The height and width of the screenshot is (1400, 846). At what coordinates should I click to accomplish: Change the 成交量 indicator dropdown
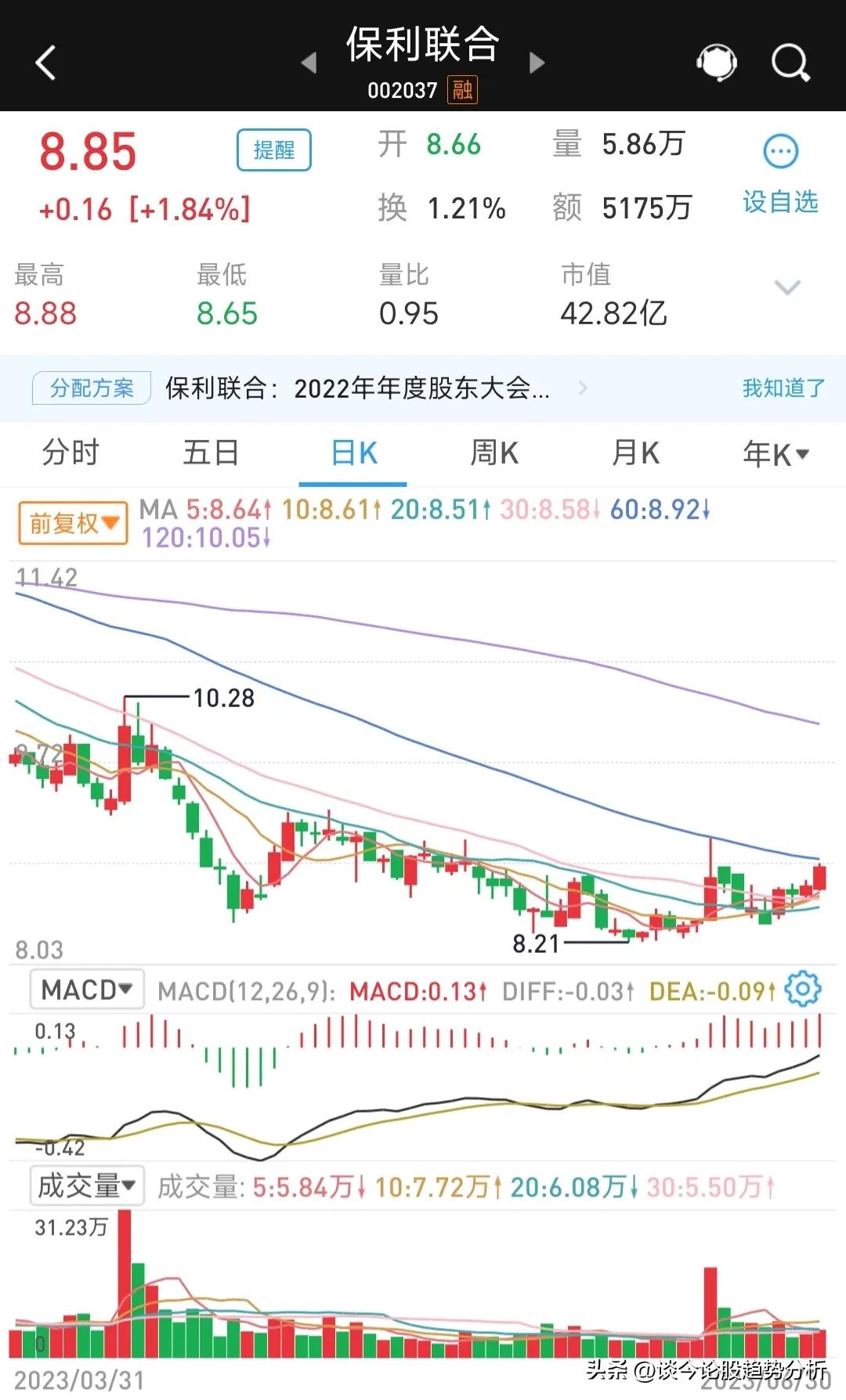coord(86,1185)
